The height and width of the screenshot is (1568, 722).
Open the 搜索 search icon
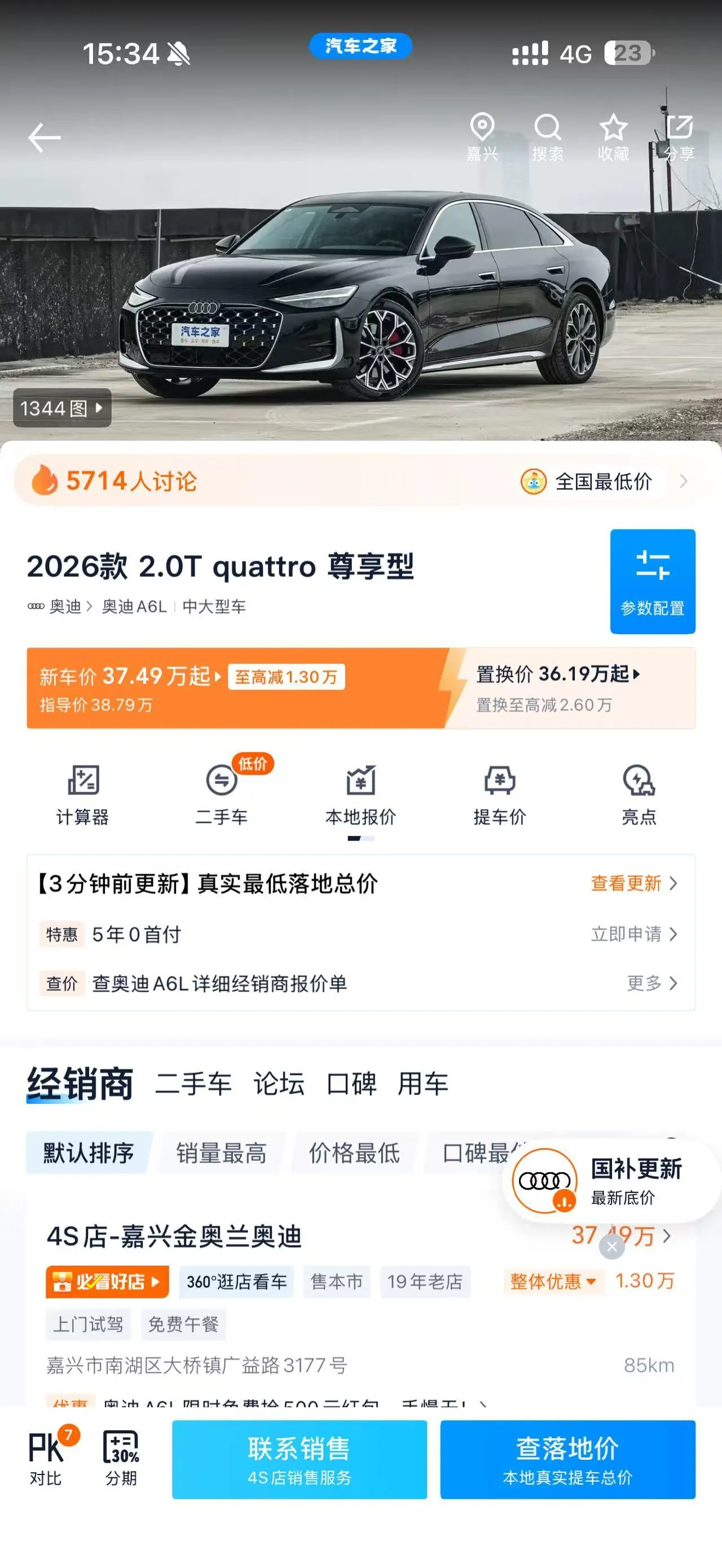547,137
